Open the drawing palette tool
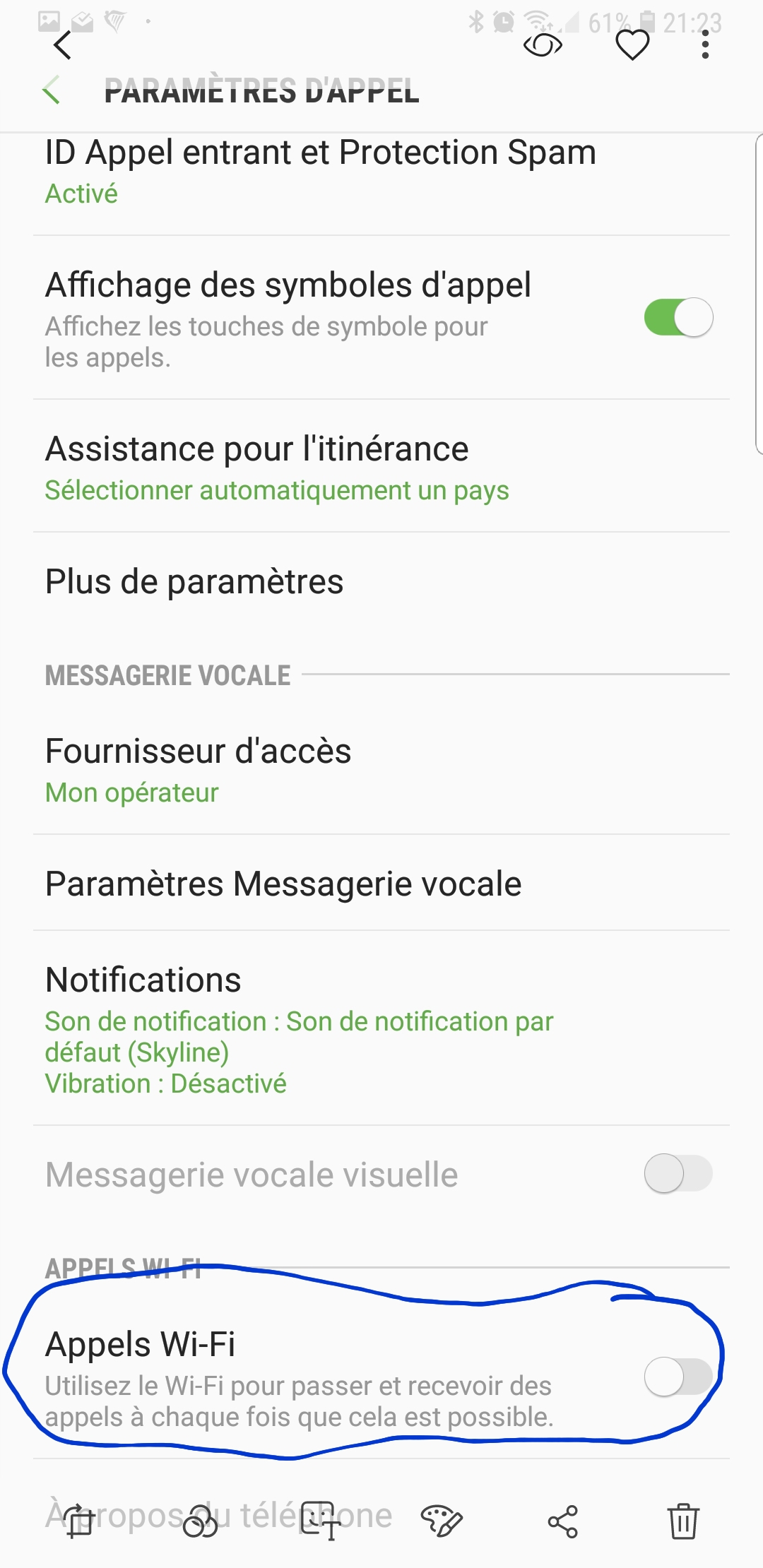Screen dimensions: 763x1568 [x=441, y=1521]
